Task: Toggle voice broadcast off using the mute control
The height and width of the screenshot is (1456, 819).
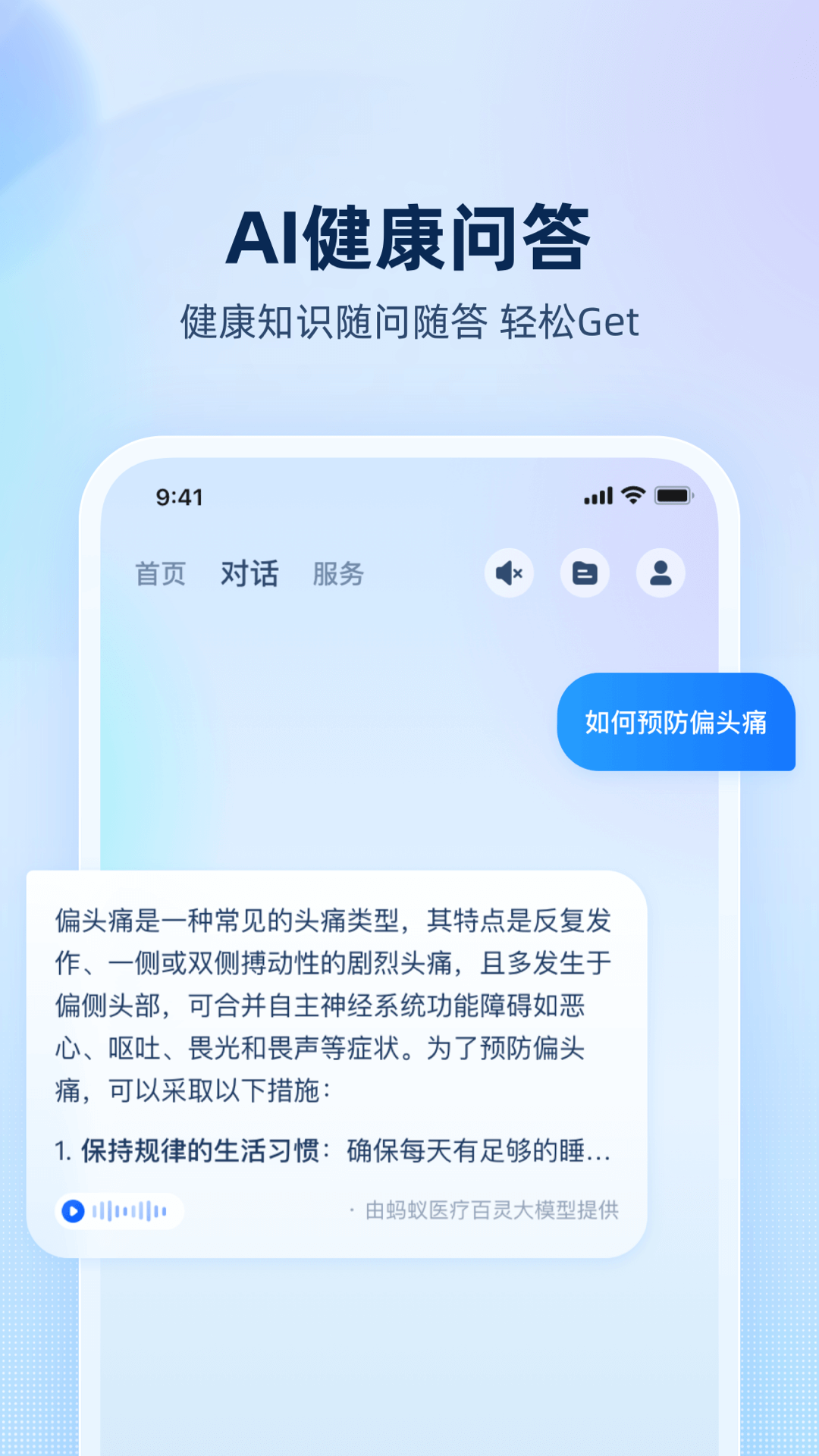Action: [x=509, y=574]
